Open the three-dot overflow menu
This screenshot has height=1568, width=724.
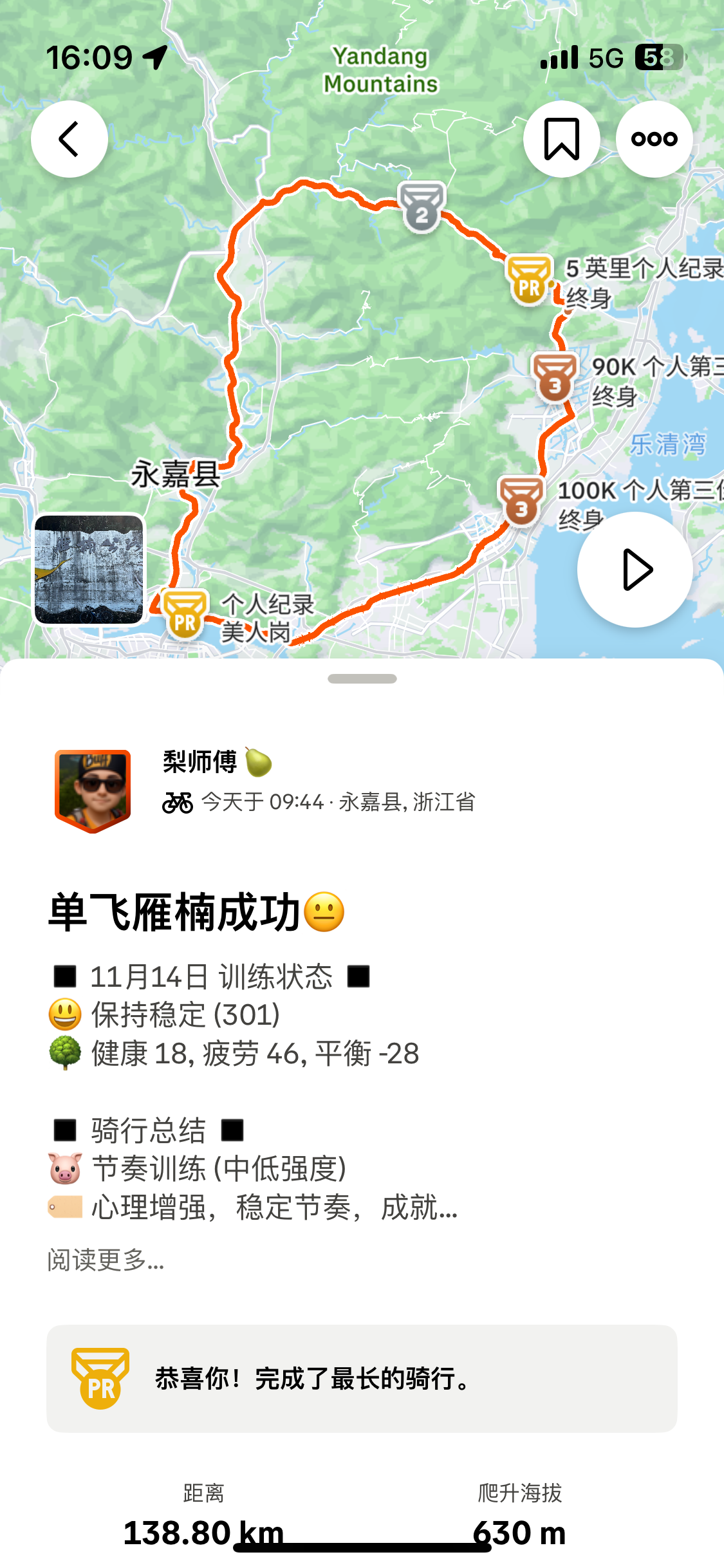pos(654,138)
